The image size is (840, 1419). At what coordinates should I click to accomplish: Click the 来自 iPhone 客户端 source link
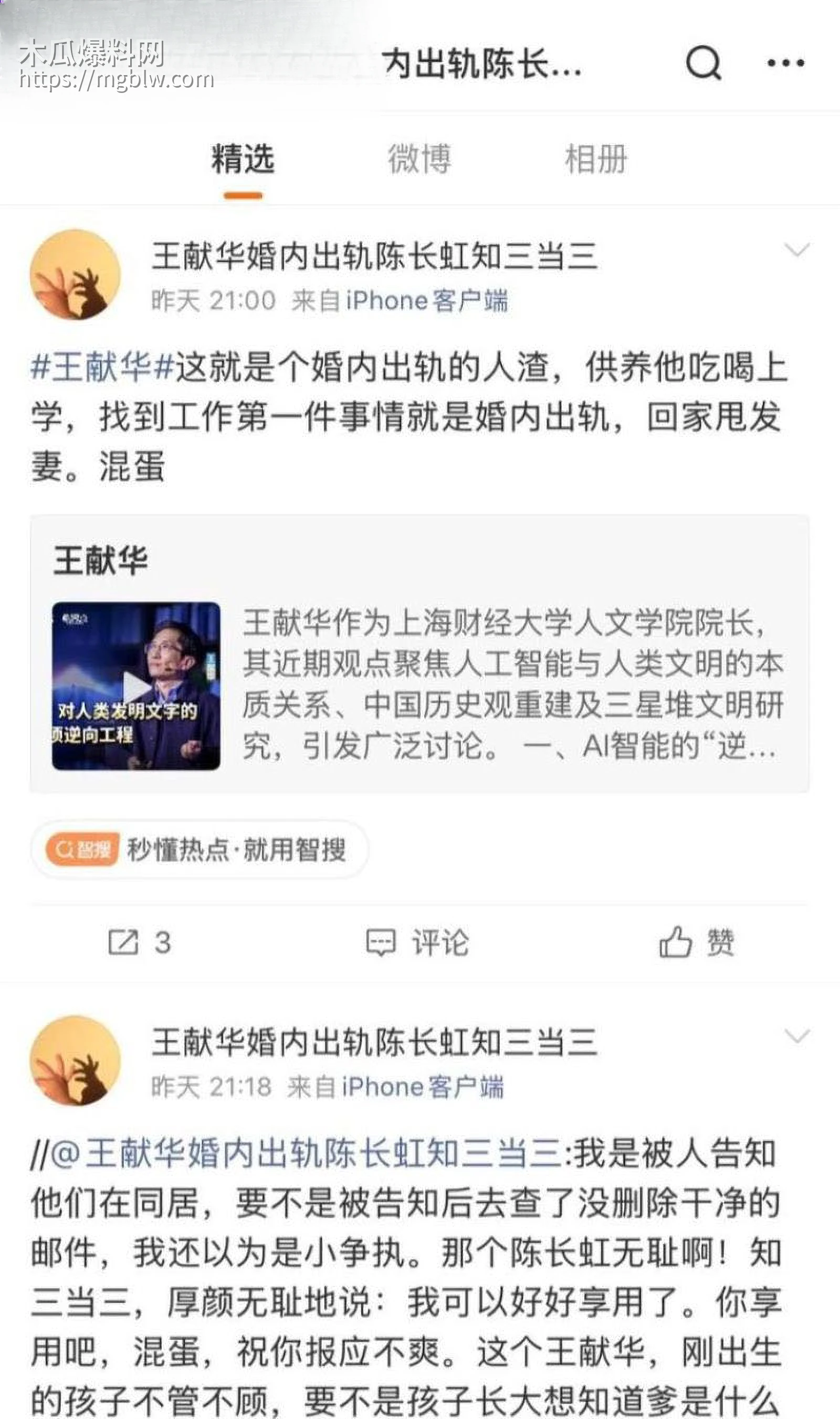403,303
